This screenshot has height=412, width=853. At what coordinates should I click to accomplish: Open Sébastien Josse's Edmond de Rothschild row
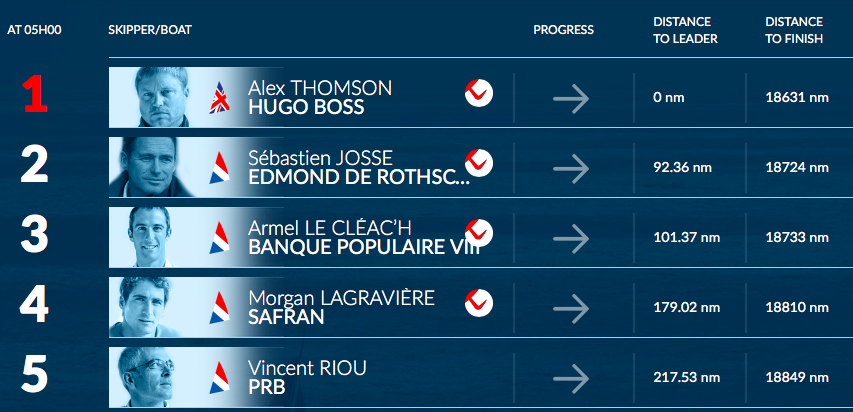point(340,167)
